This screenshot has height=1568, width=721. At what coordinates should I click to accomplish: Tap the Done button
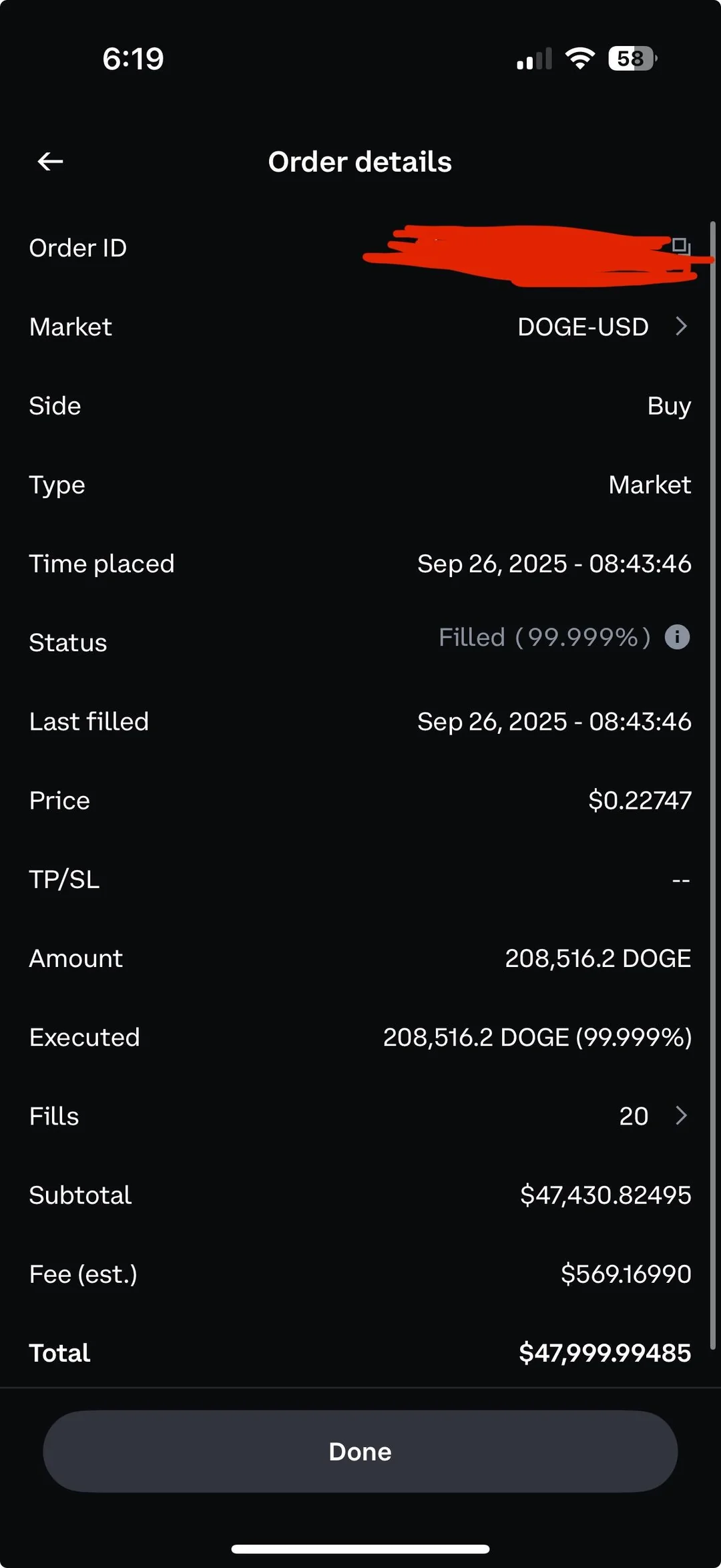[360, 1451]
